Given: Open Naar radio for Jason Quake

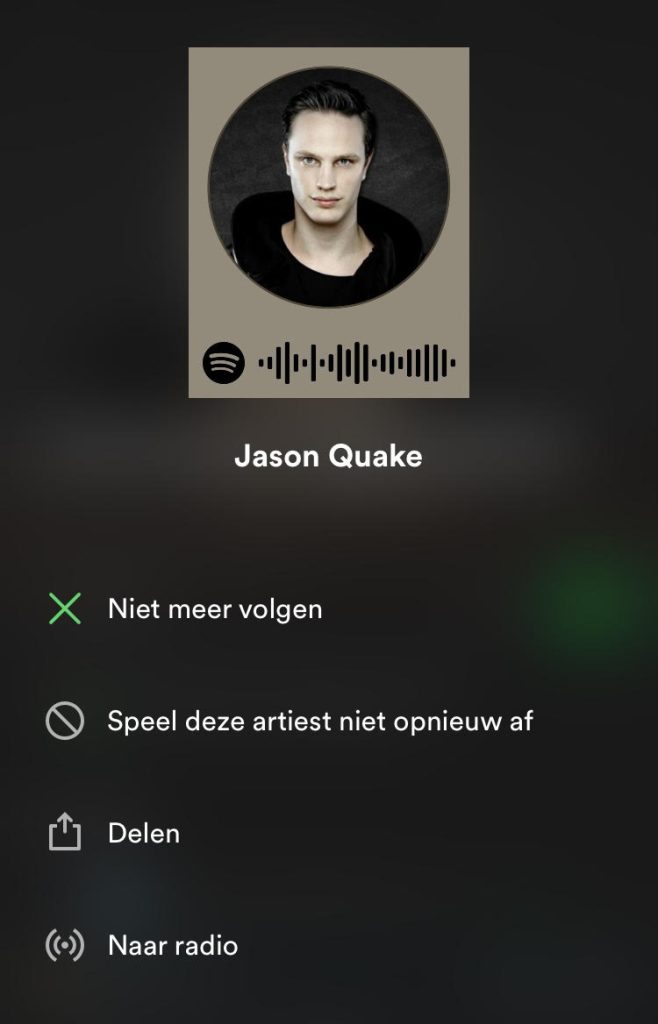Looking at the screenshot, I should tap(142, 945).
